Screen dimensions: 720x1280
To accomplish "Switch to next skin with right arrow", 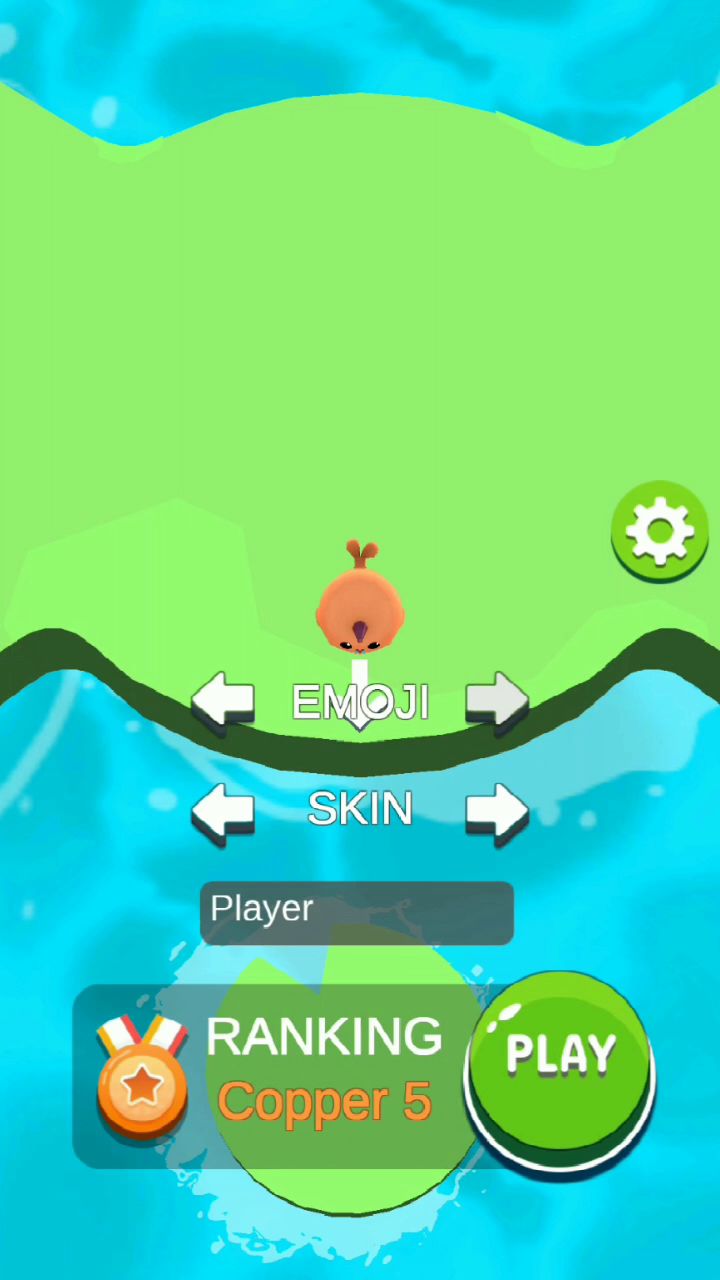I will (497, 811).
